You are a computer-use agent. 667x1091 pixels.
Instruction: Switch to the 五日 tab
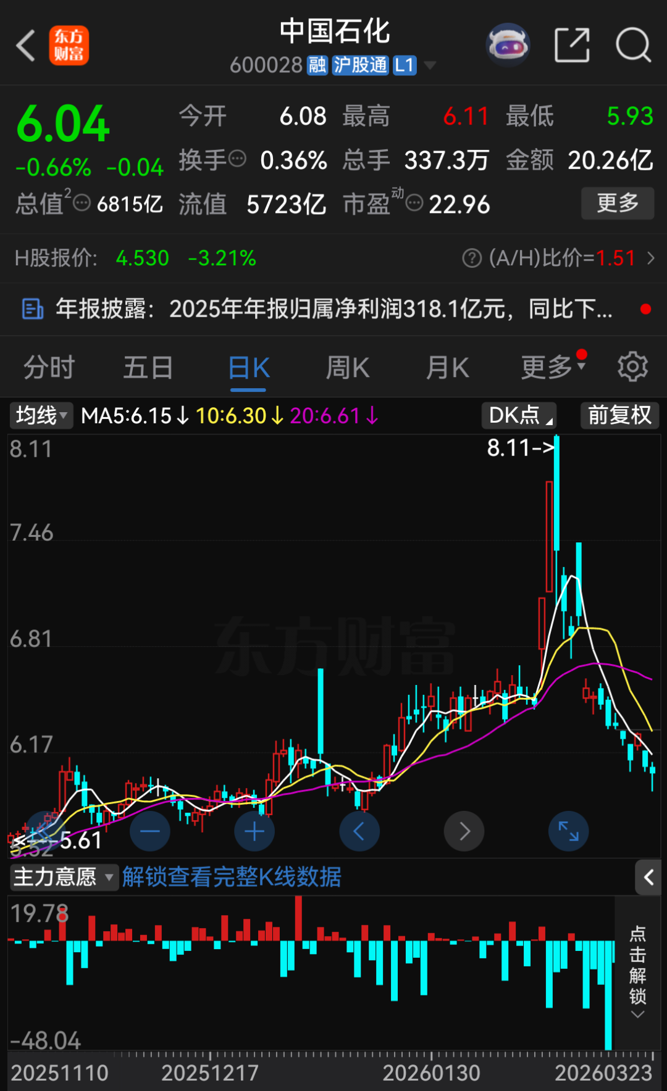[148, 367]
